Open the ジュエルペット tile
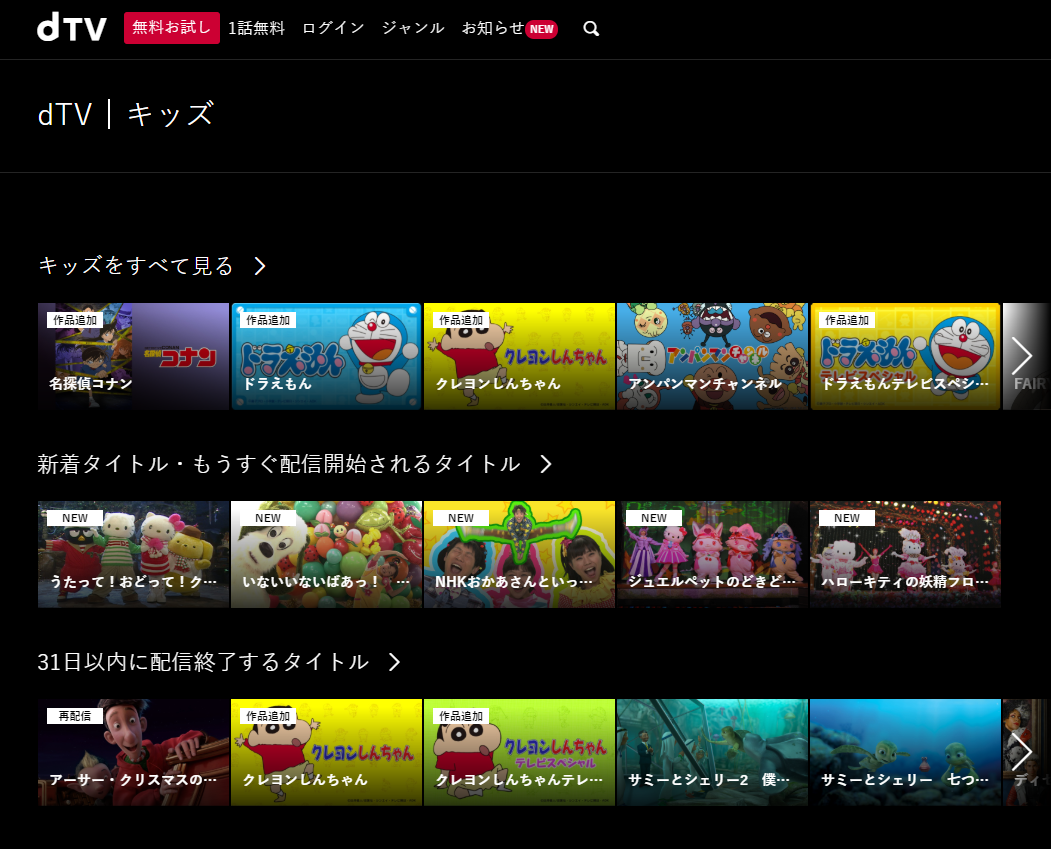This screenshot has height=849, width=1051. tap(712, 554)
